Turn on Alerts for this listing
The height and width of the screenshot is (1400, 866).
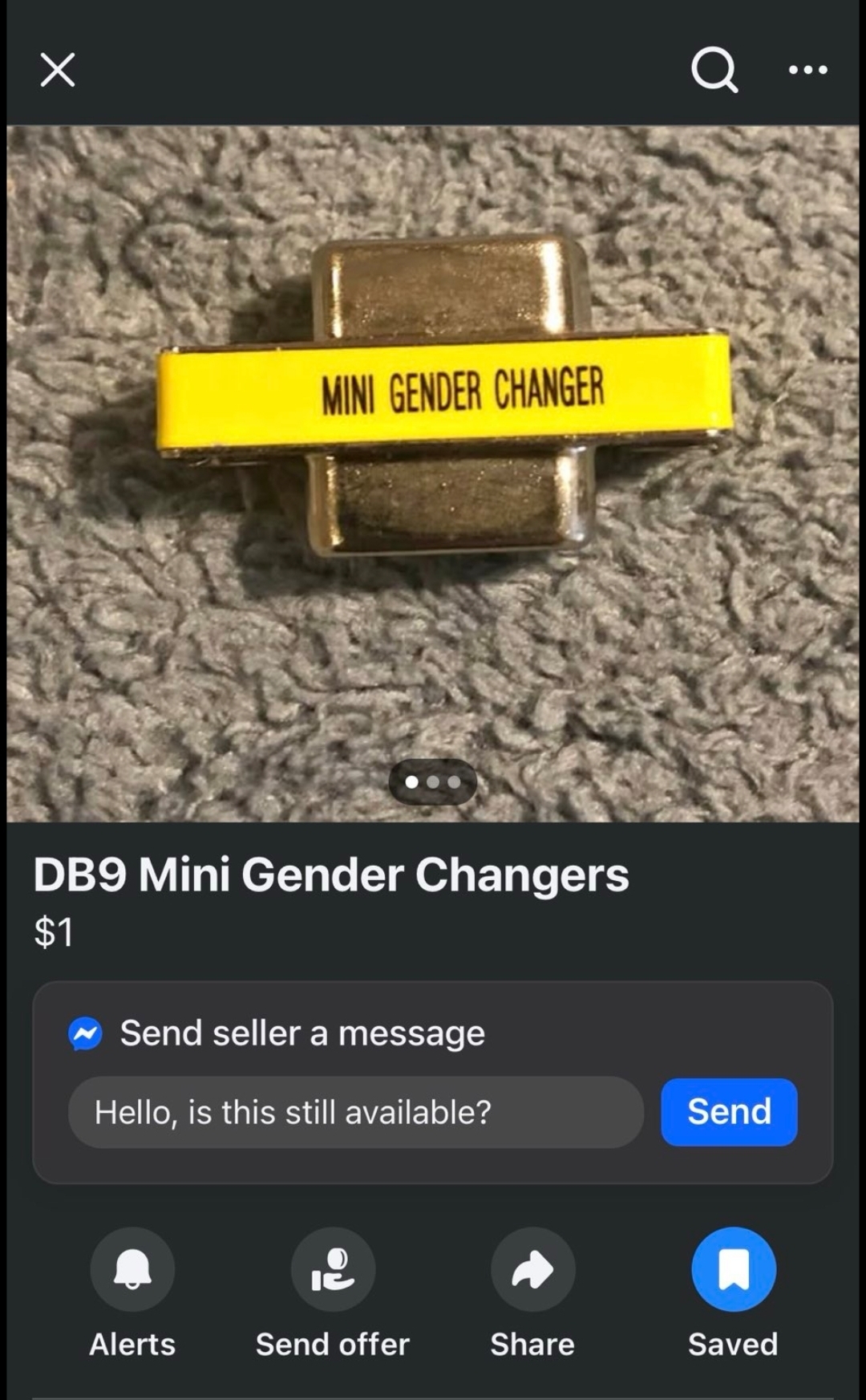click(x=132, y=1269)
